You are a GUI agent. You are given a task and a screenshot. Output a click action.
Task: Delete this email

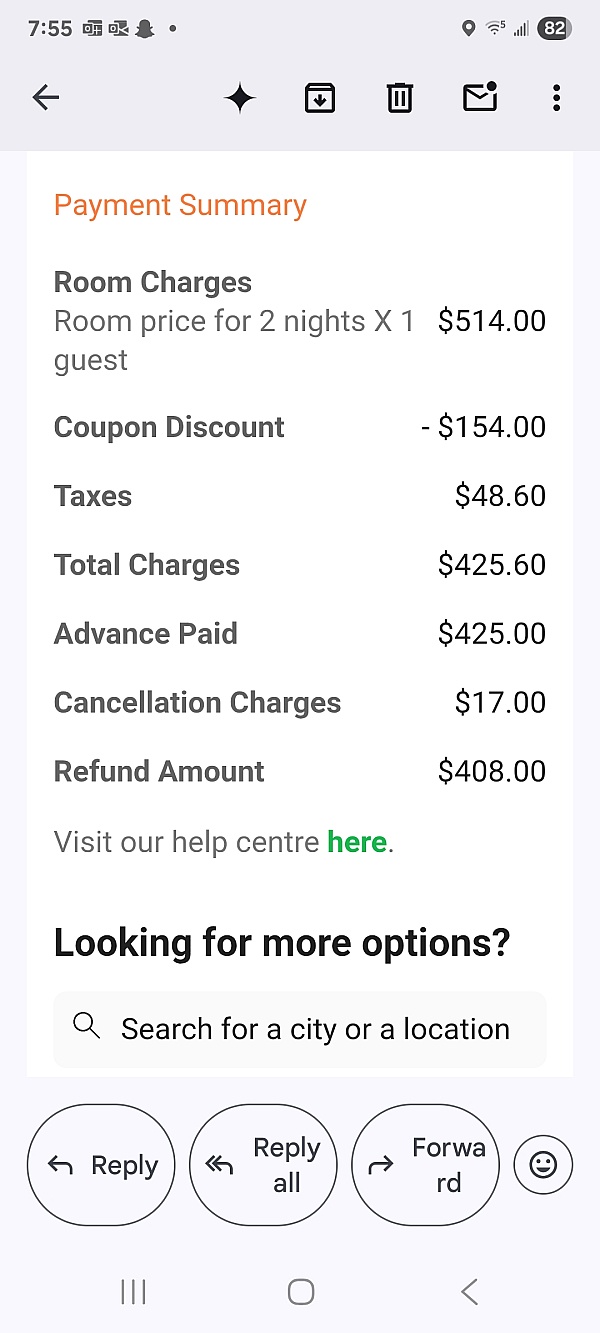point(400,98)
